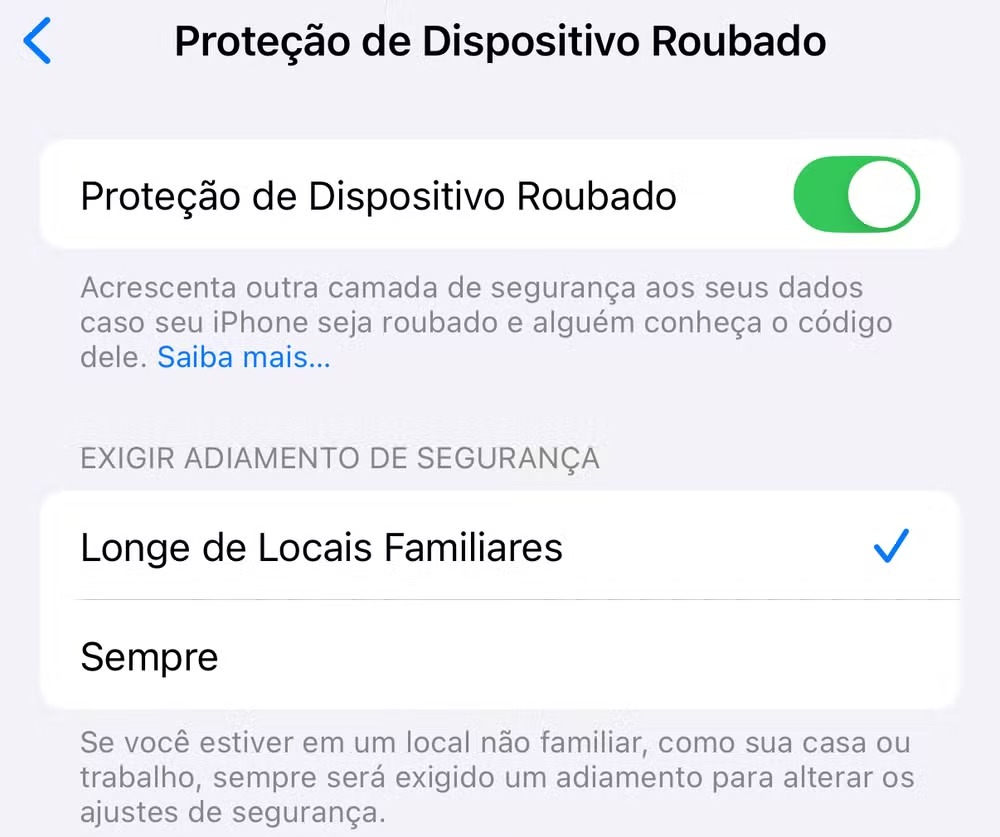Choose the Sempre option
Screen dimensions: 1000x837
pos(150,657)
